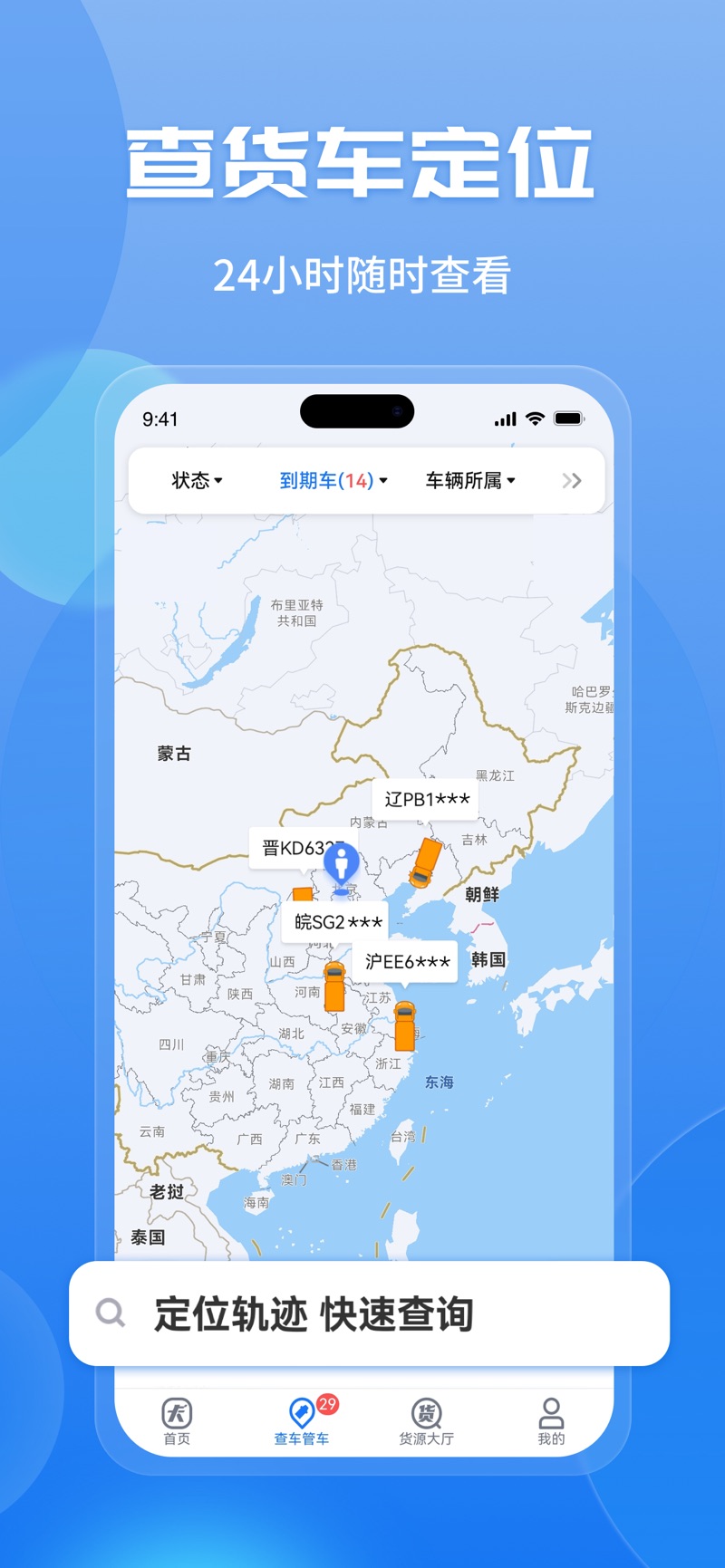Switch to the 货源大厅 tab
This screenshot has width=725, height=1568.
pyautogui.click(x=426, y=1420)
